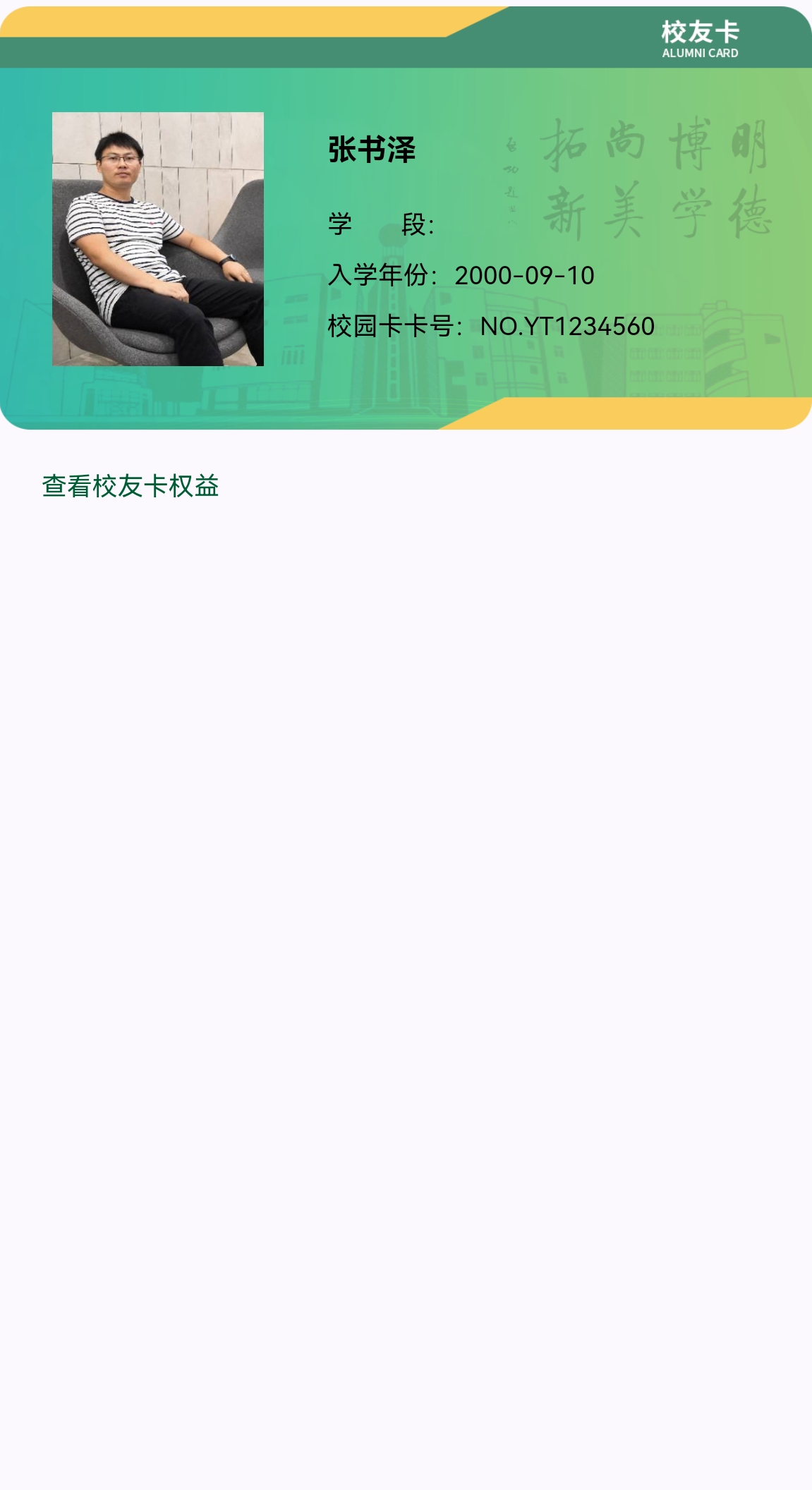Viewport: 812px width, 1490px height.
Task: Open the 查看校友卡权益 link
Action: coord(131,486)
